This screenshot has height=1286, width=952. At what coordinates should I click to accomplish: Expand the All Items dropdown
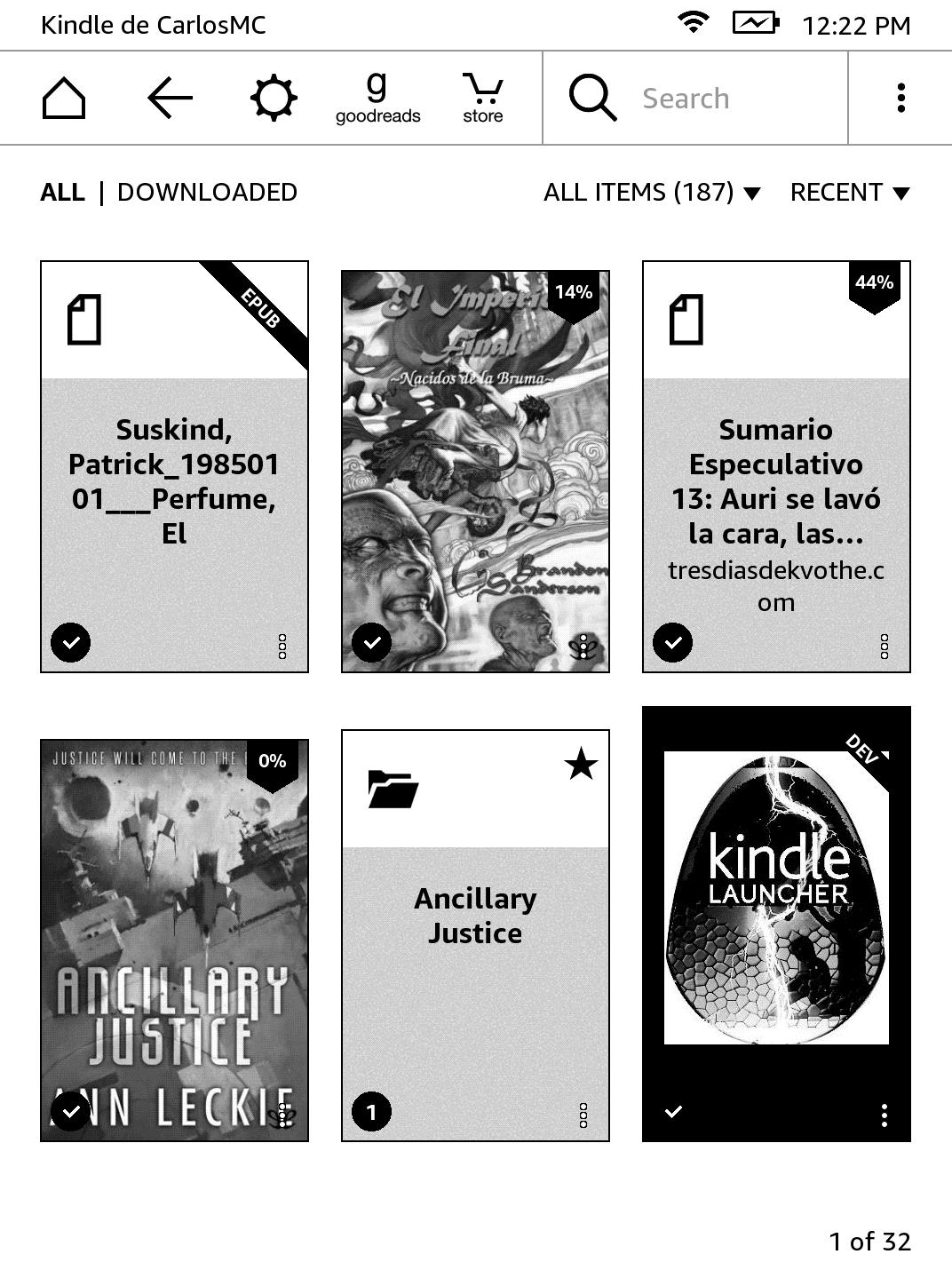pos(652,193)
